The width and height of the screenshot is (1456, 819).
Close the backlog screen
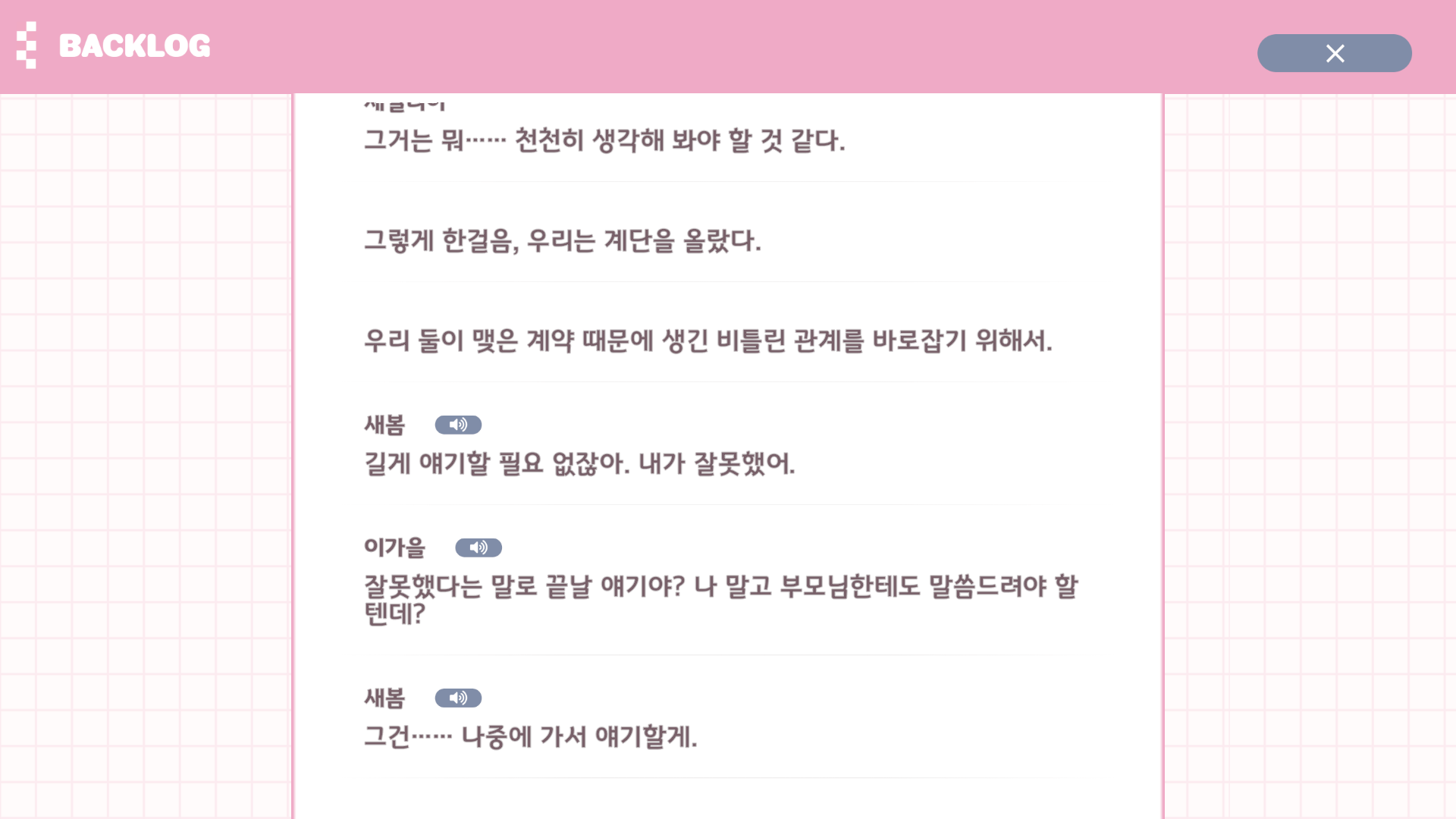[1334, 53]
